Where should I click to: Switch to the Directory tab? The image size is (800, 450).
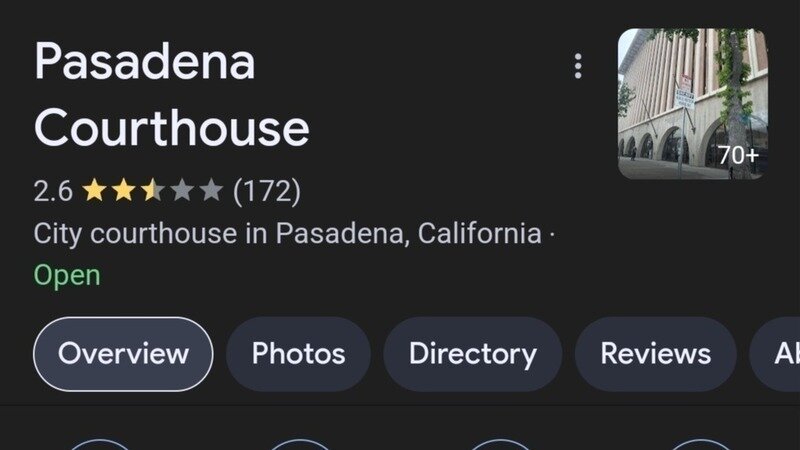tap(472, 354)
